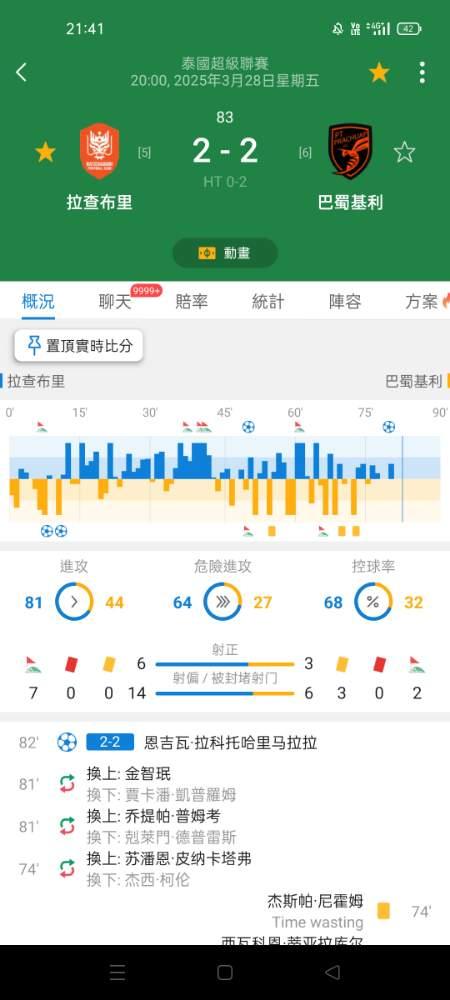Go back using the top-left arrow

(21, 72)
